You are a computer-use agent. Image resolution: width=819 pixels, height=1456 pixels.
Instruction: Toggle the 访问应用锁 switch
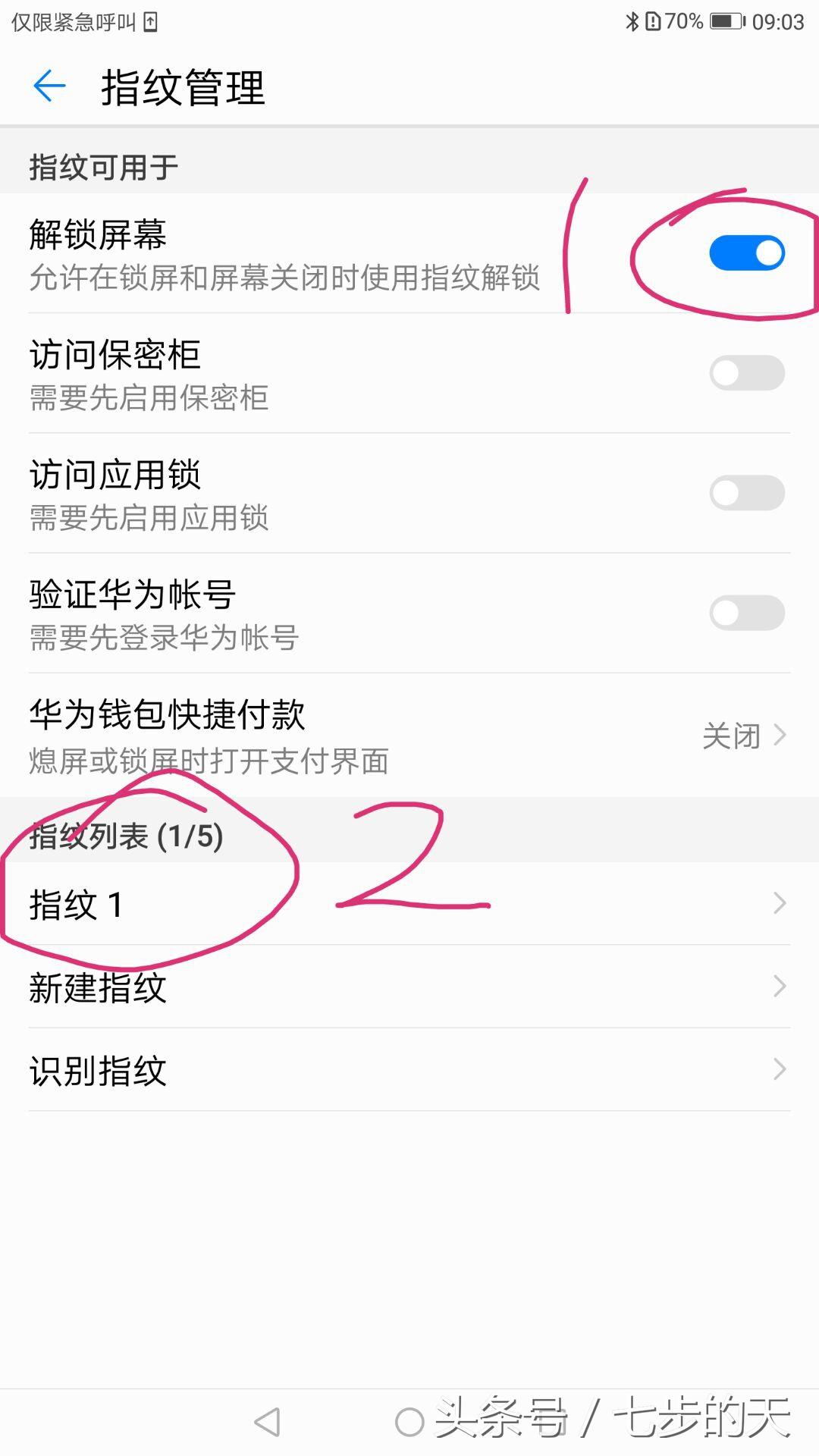point(746,493)
